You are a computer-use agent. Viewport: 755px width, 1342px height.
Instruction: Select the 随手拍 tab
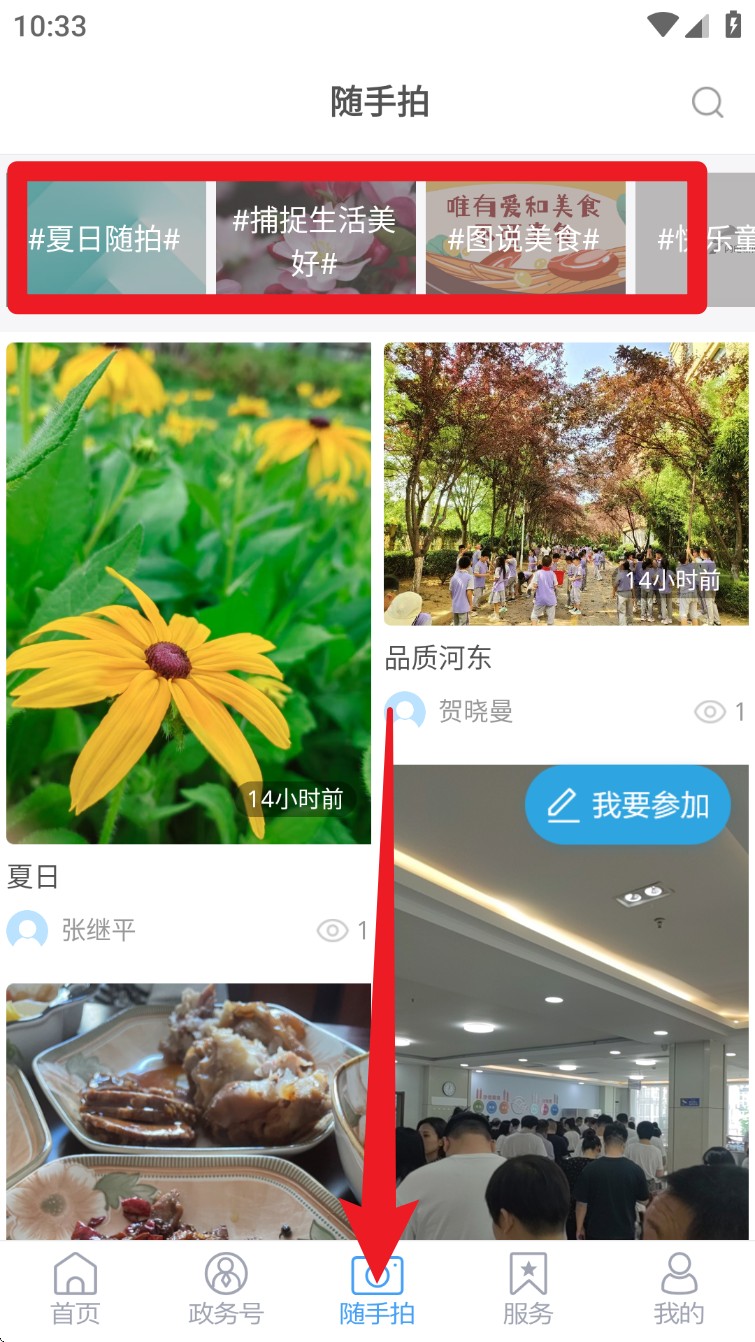[377, 1290]
